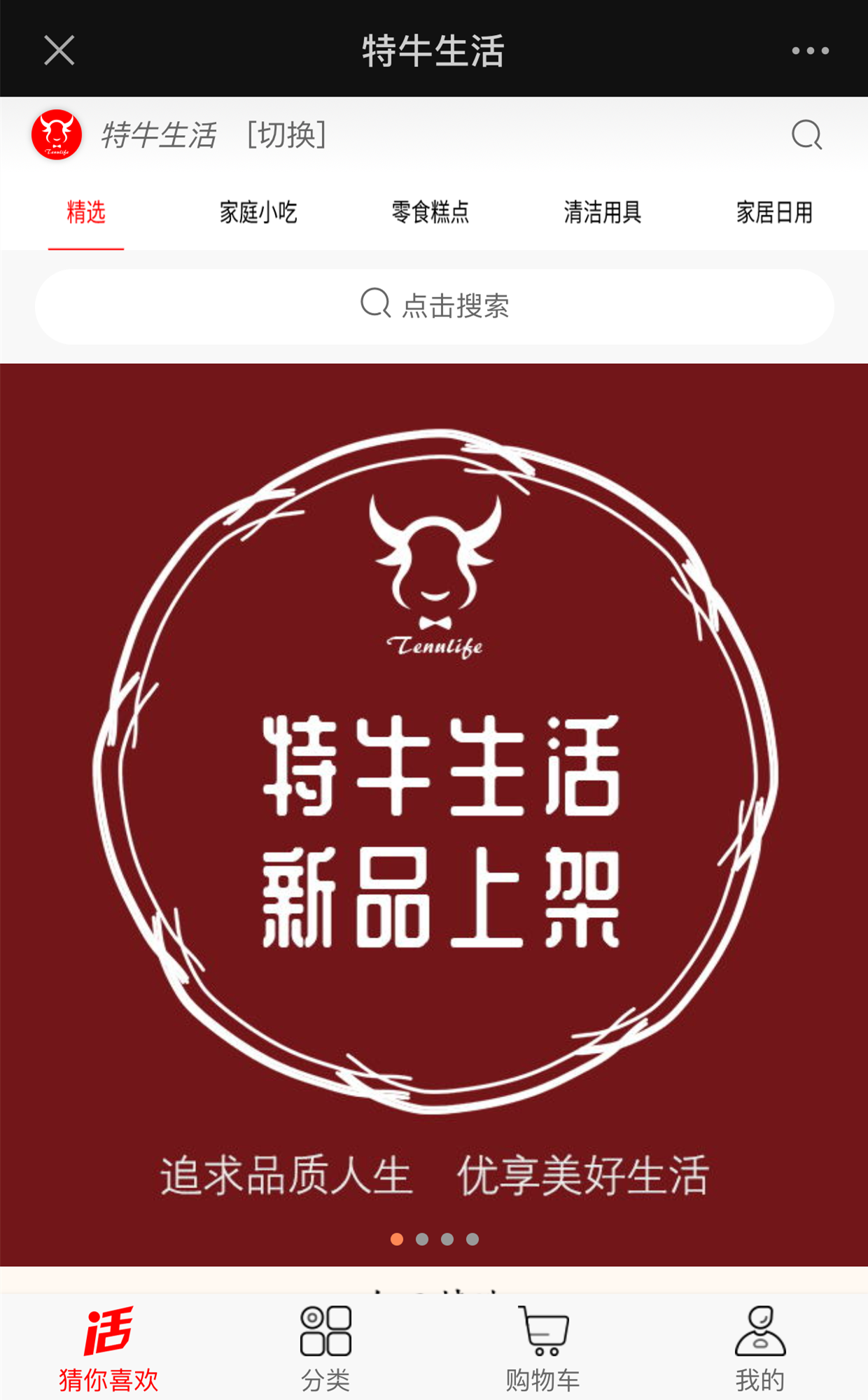
Task: Tap the 点击搜索 search box
Action: coord(434,306)
